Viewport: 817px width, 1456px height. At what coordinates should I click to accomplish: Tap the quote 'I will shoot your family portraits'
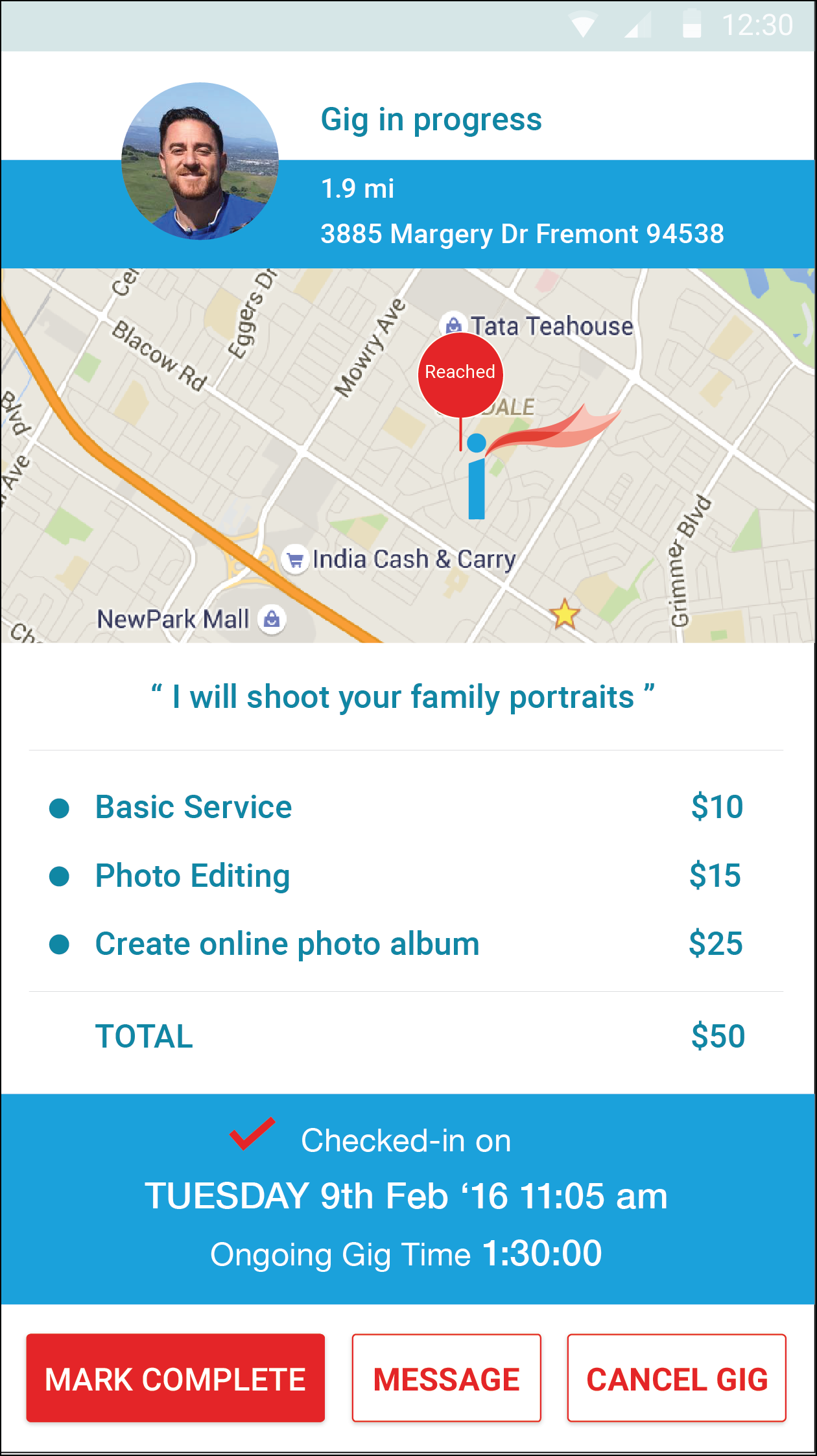coord(403,696)
